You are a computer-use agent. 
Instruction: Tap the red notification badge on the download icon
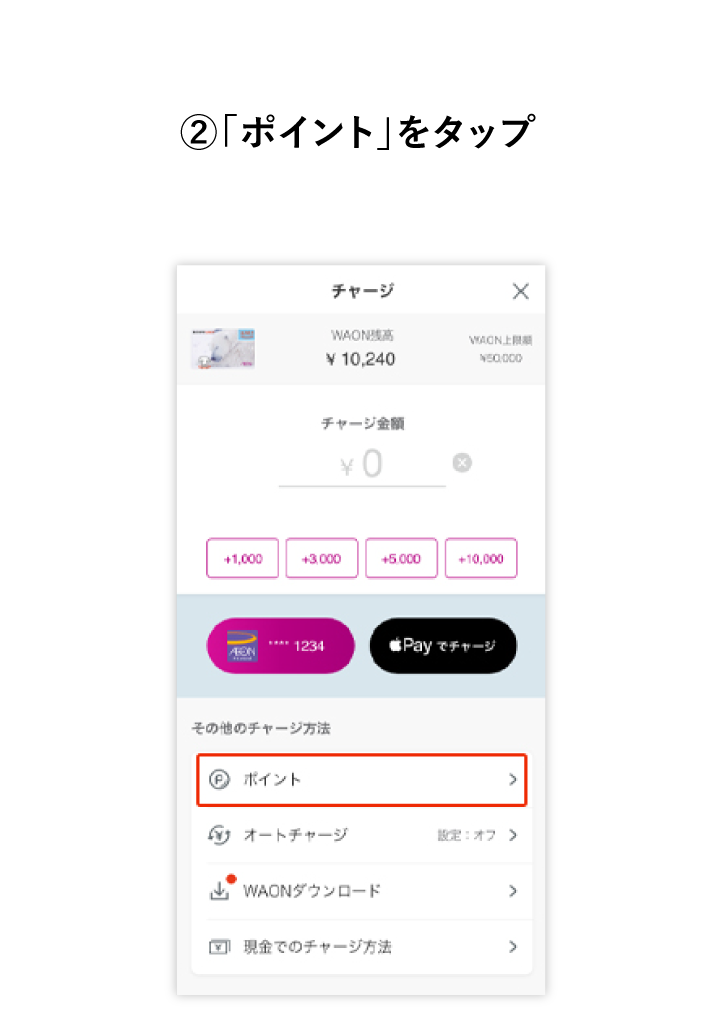(x=231, y=879)
